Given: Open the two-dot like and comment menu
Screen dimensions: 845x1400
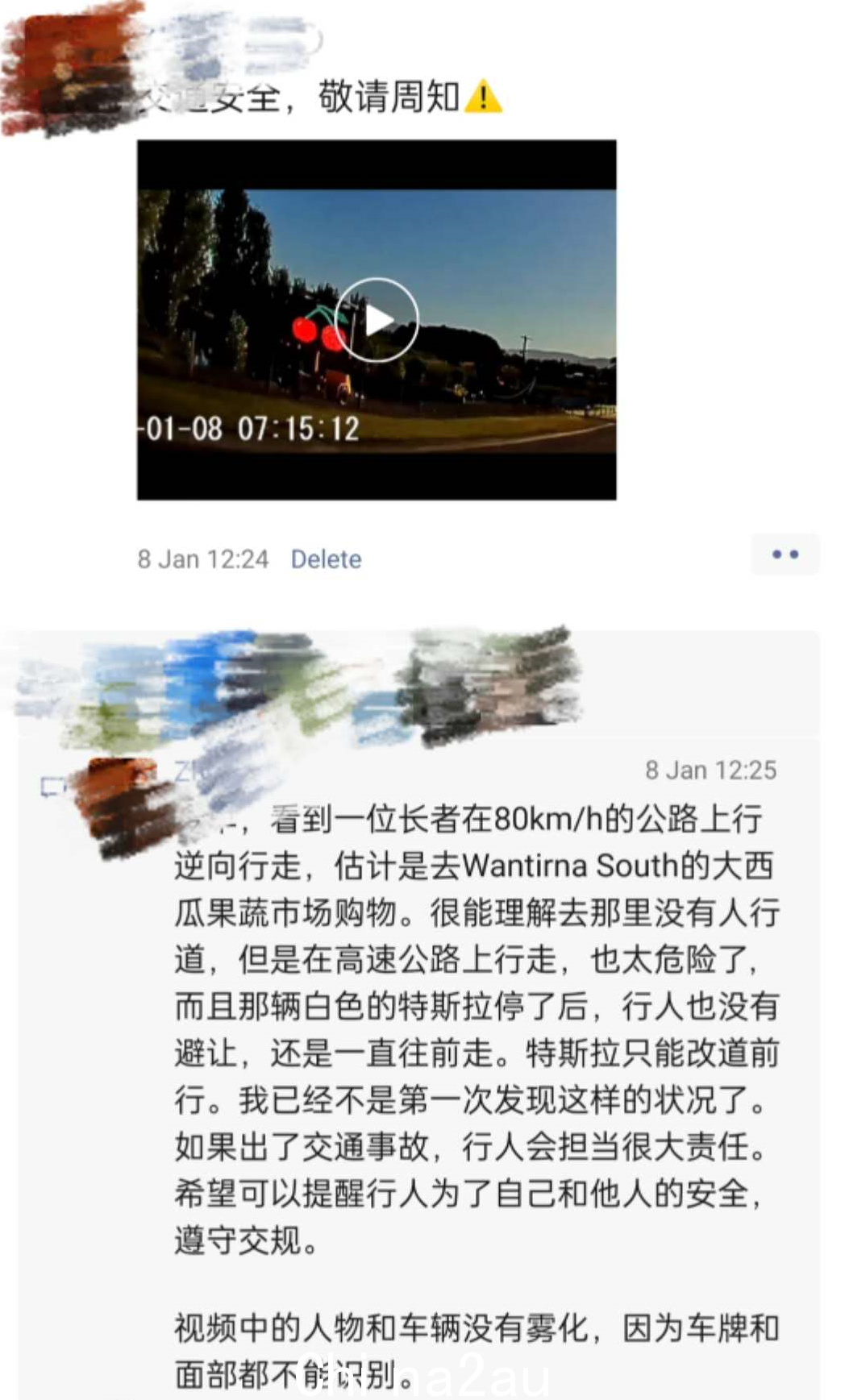Looking at the screenshot, I should (x=785, y=555).
